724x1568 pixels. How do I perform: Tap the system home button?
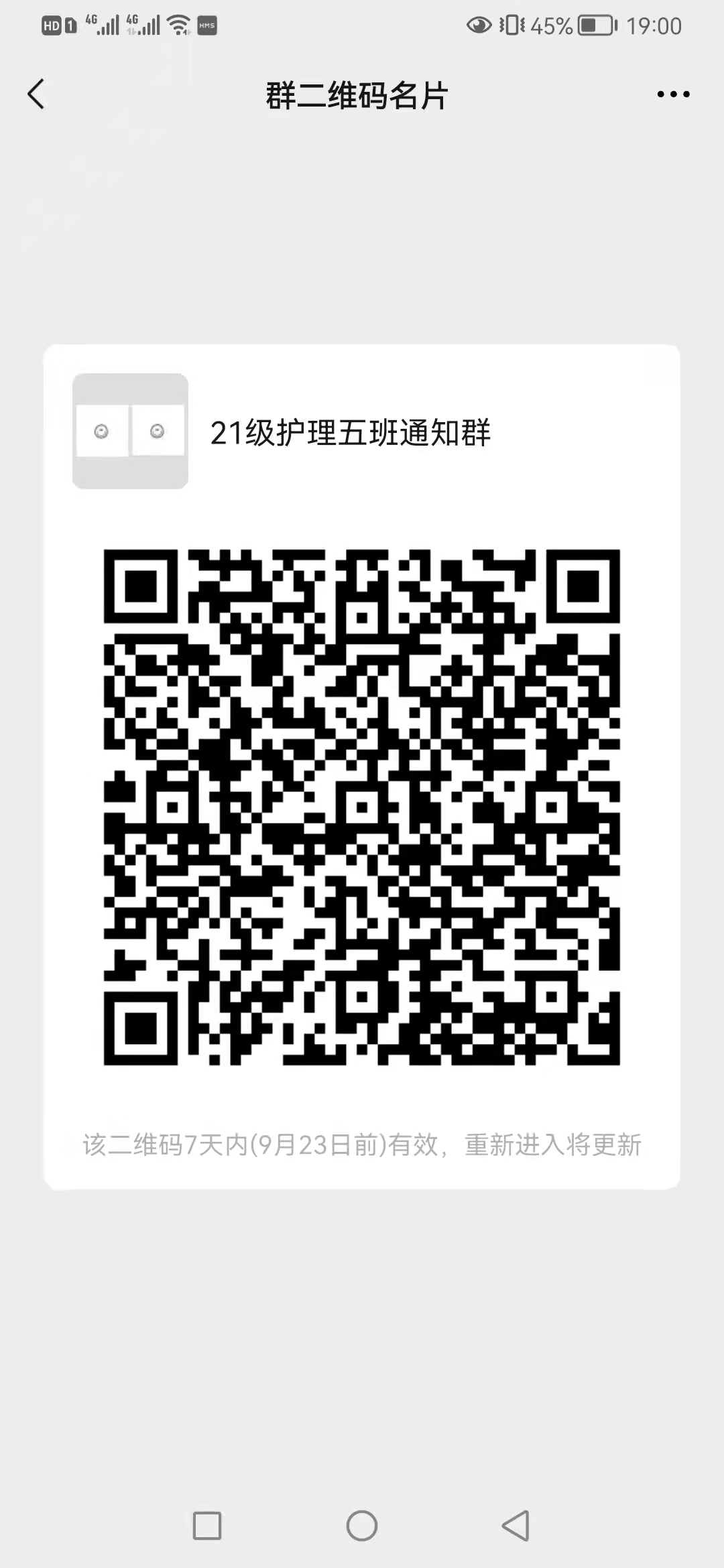[x=362, y=1526]
